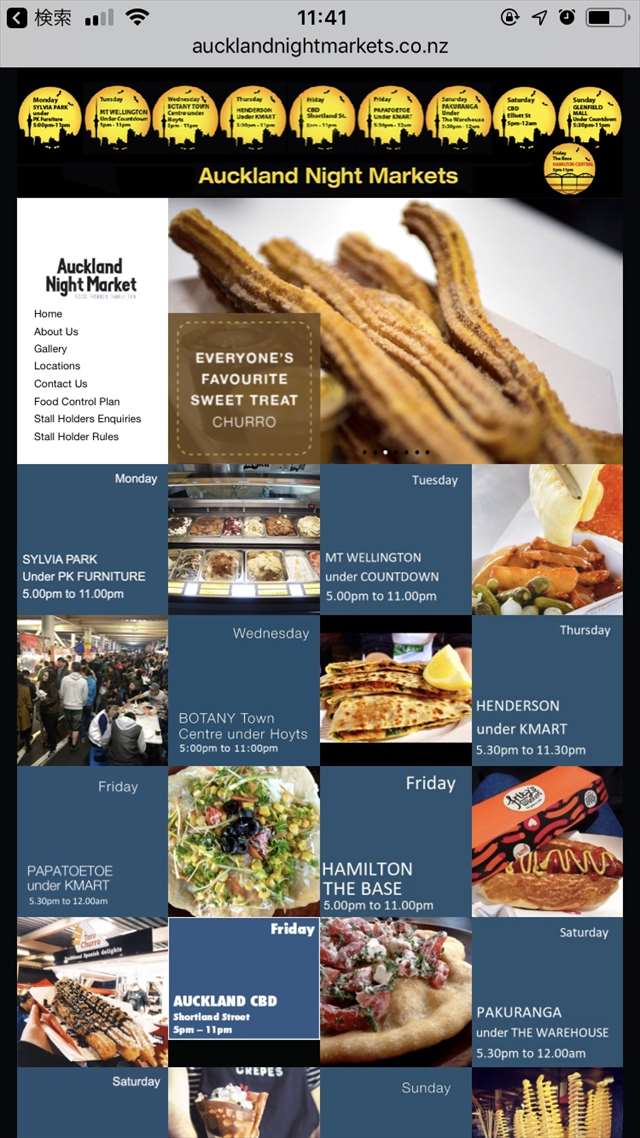Open Stall Holders Enquiries

87,419
